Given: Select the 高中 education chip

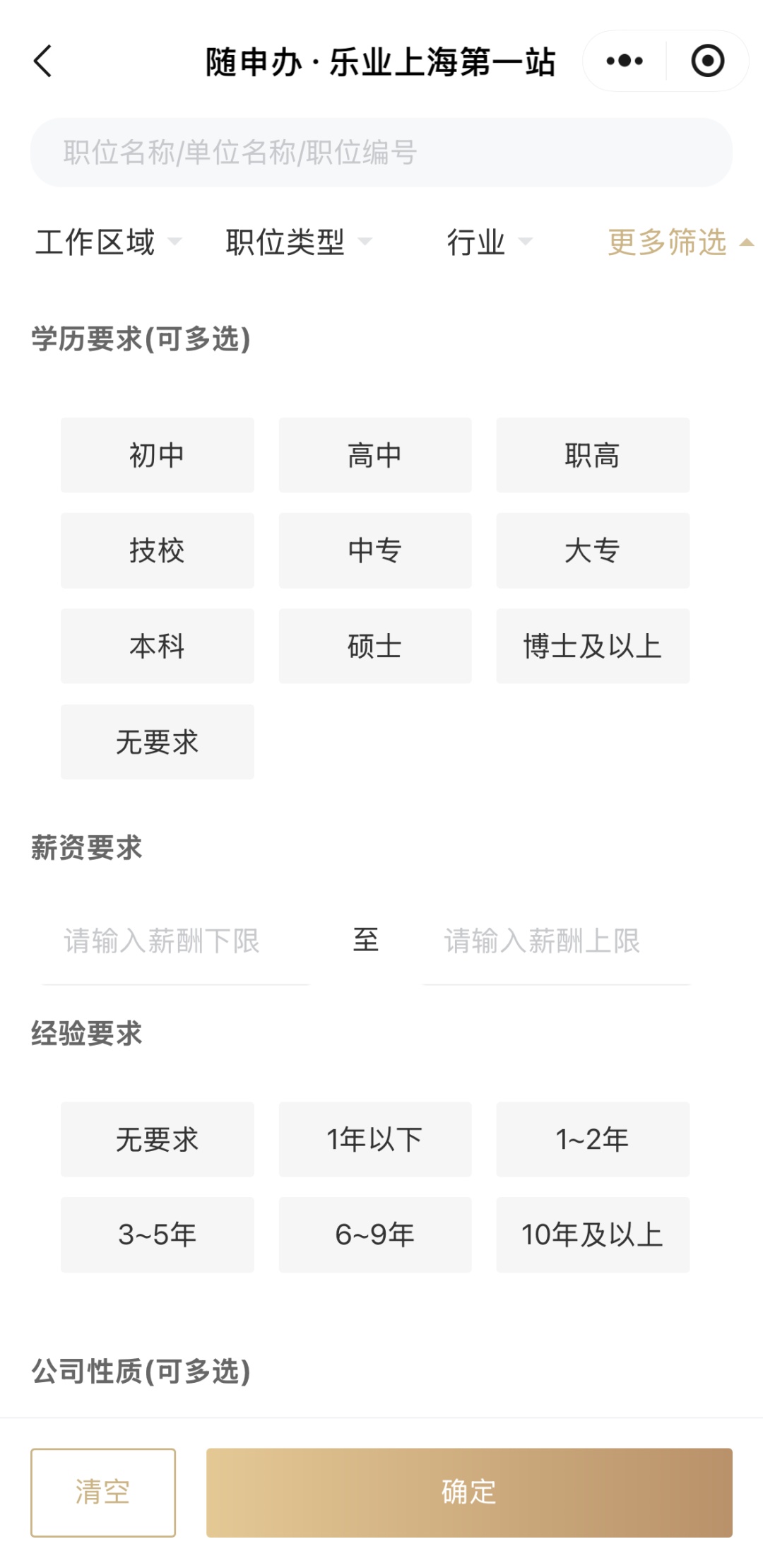Looking at the screenshot, I should coord(374,455).
